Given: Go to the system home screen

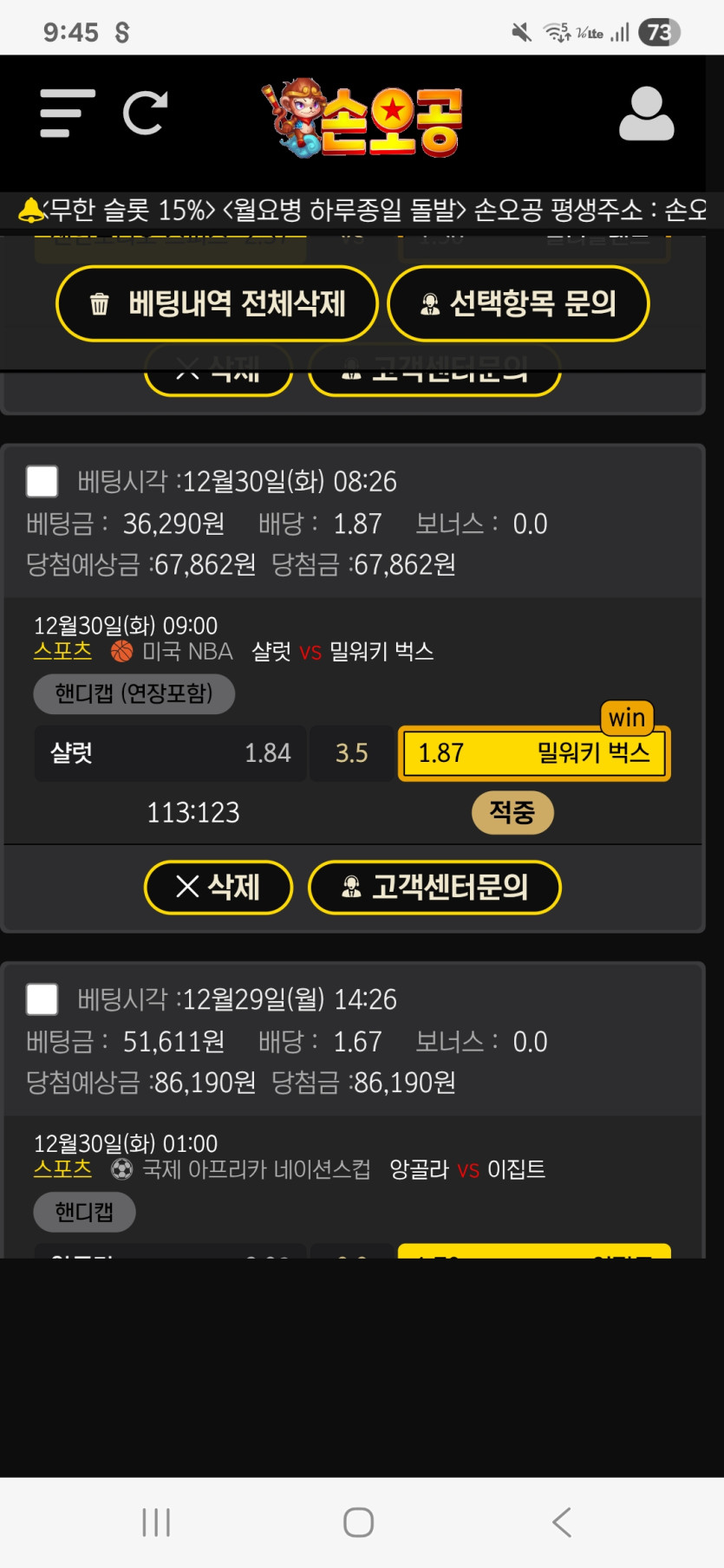Looking at the screenshot, I should (x=359, y=1522).
